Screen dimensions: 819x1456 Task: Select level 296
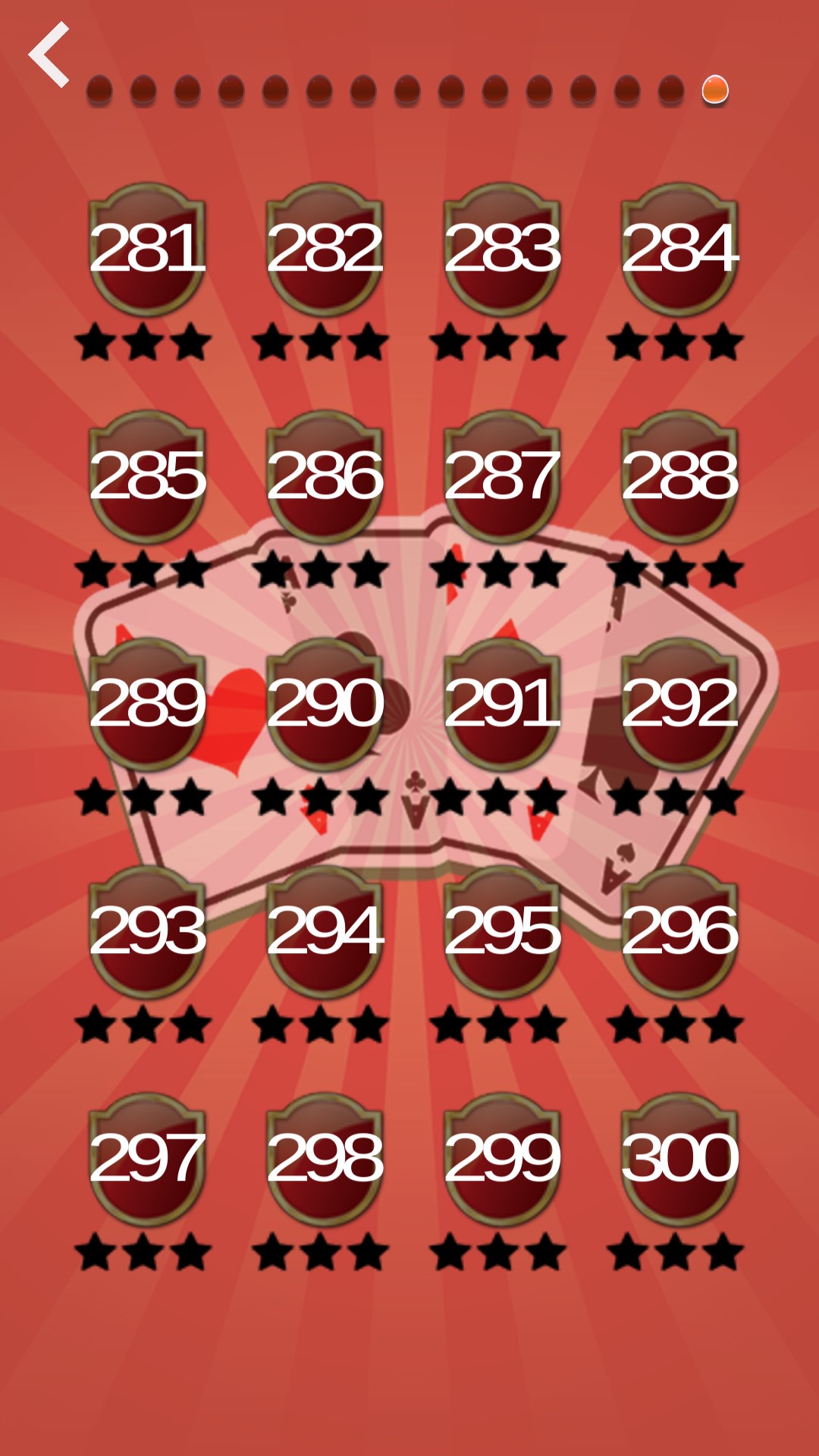pos(679,931)
